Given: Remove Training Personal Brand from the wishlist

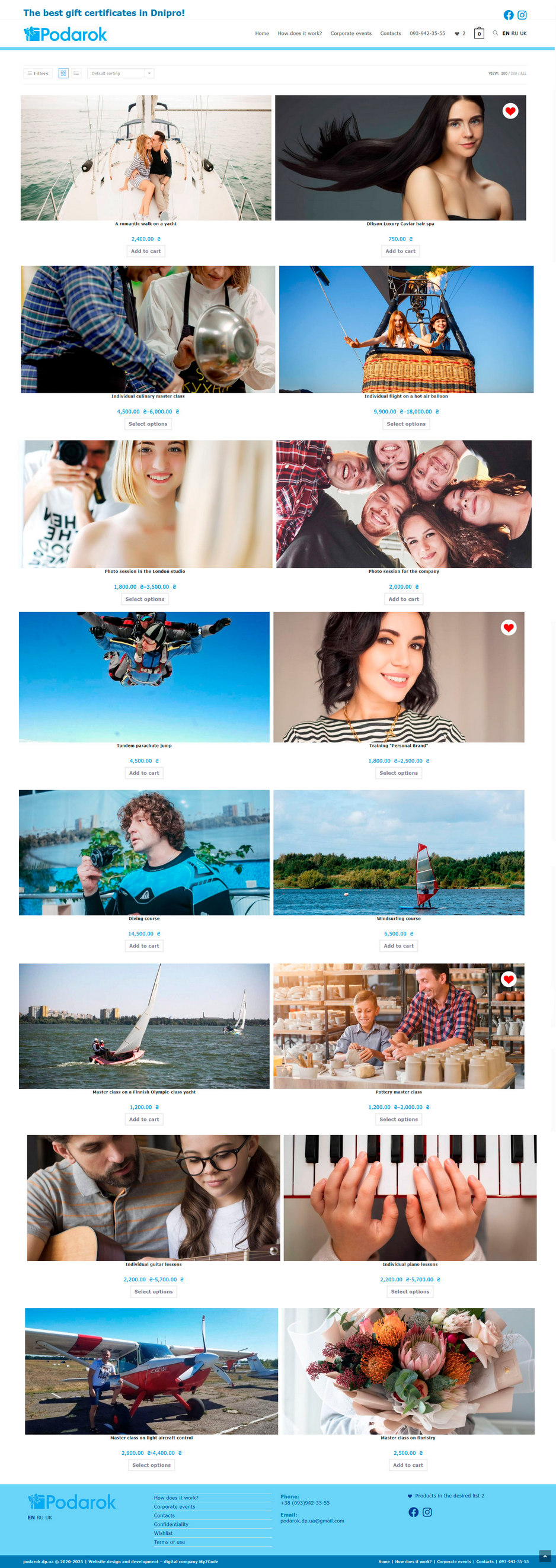Looking at the screenshot, I should click(x=509, y=627).
